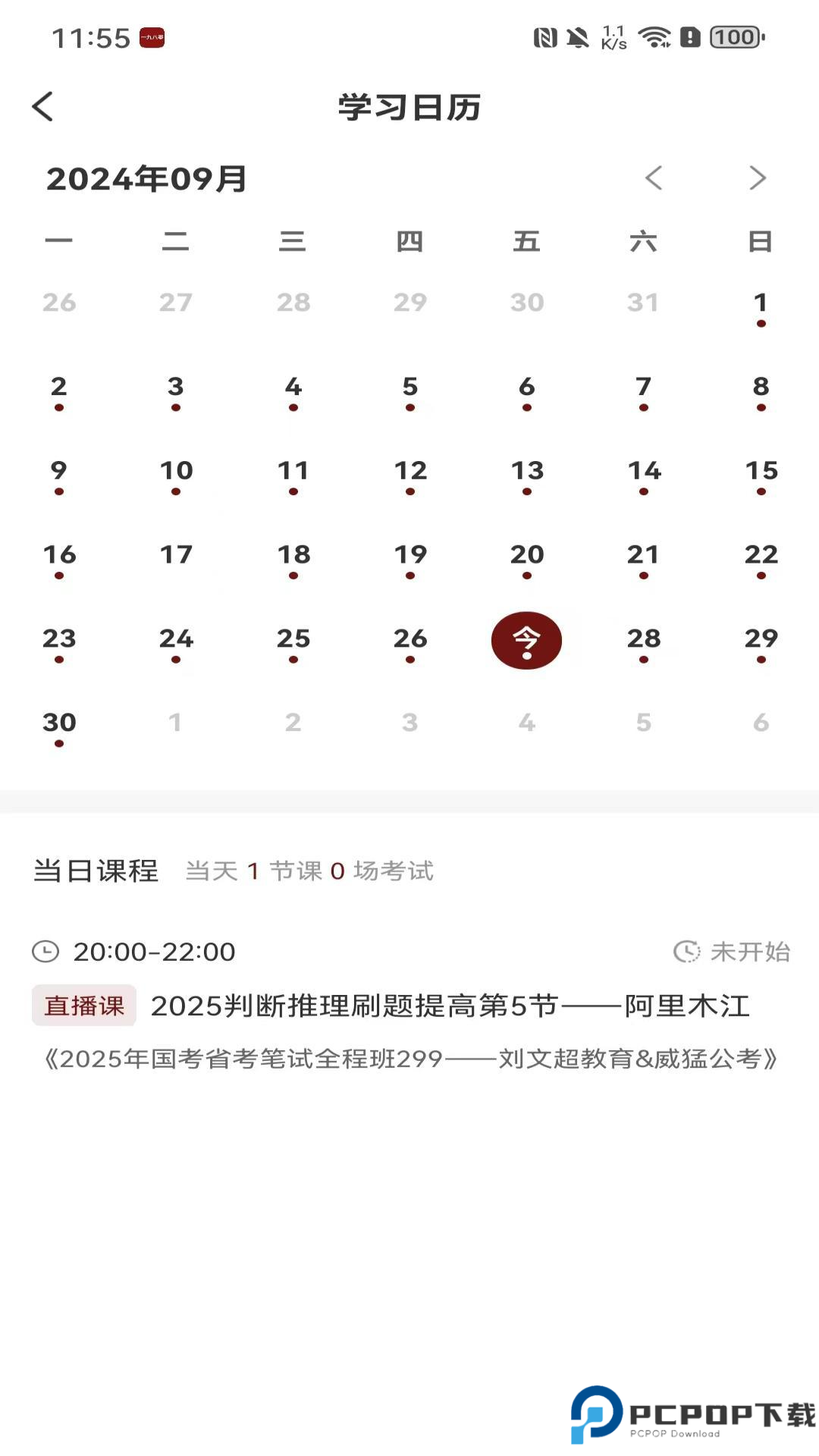Select September 30 with event dot
The image size is (819, 1456).
coord(60,723)
